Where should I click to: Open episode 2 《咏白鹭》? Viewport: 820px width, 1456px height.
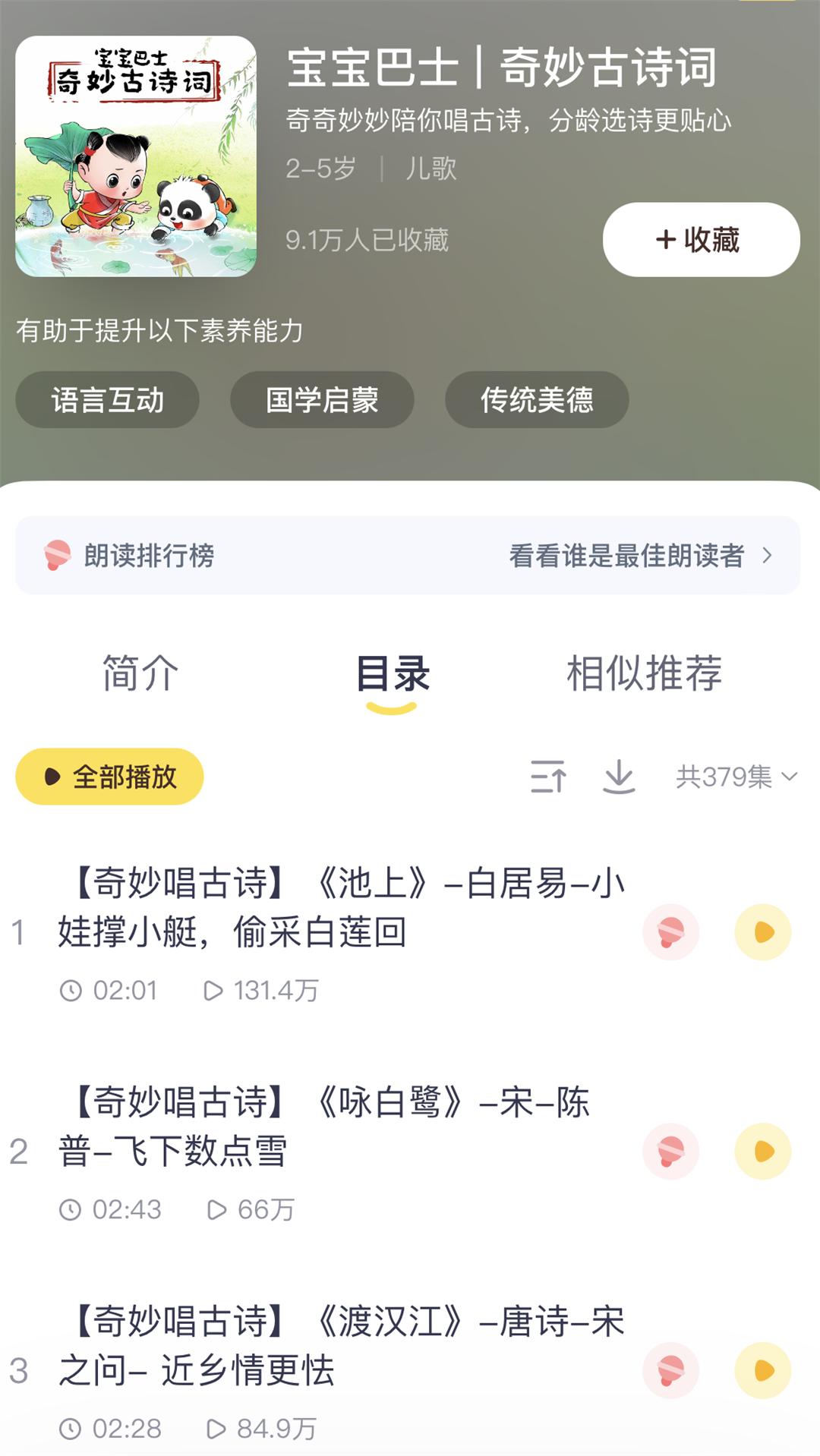326,1127
